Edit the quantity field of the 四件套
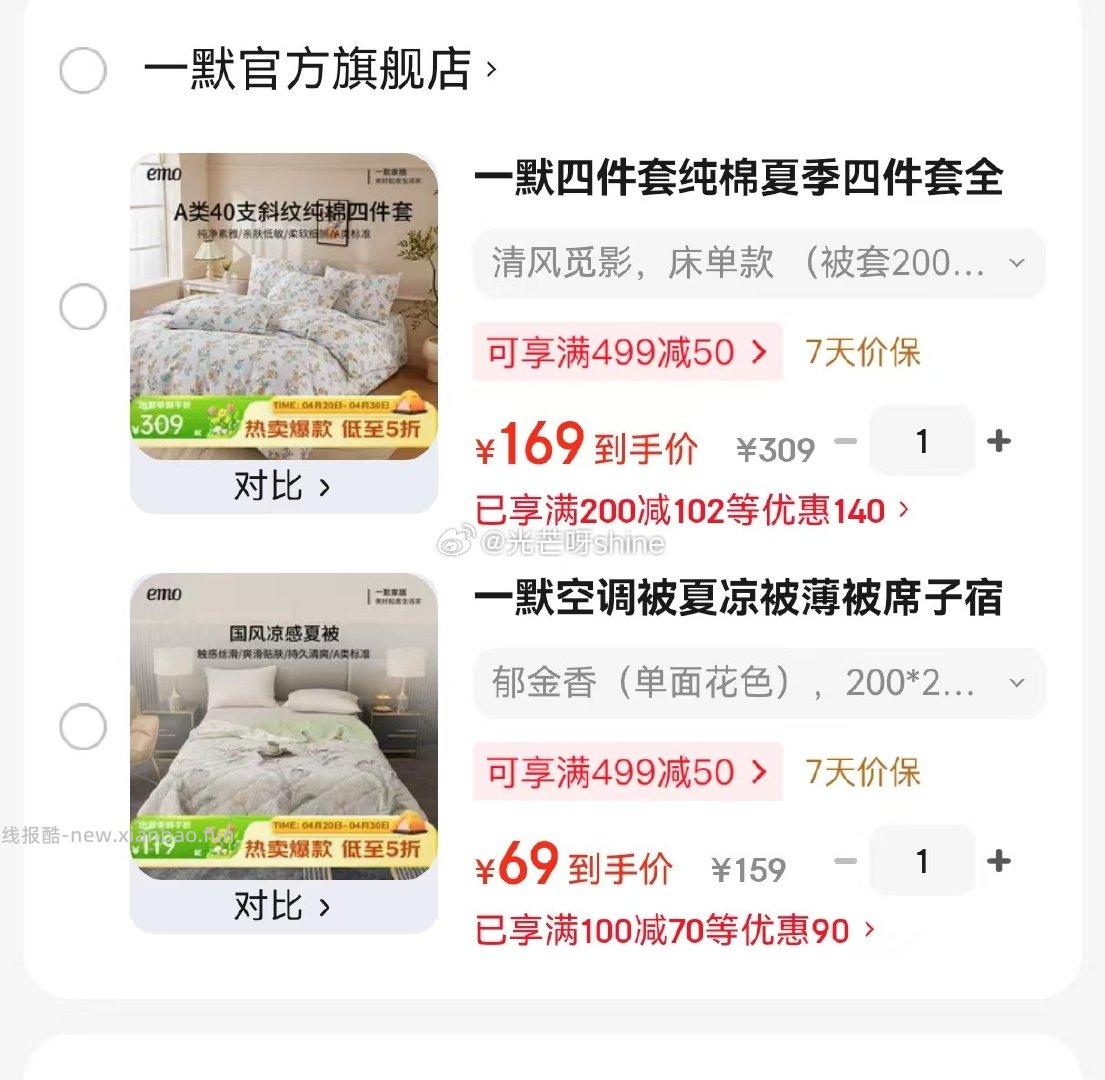The width and height of the screenshot is (1105, 1080). point(921,440)
